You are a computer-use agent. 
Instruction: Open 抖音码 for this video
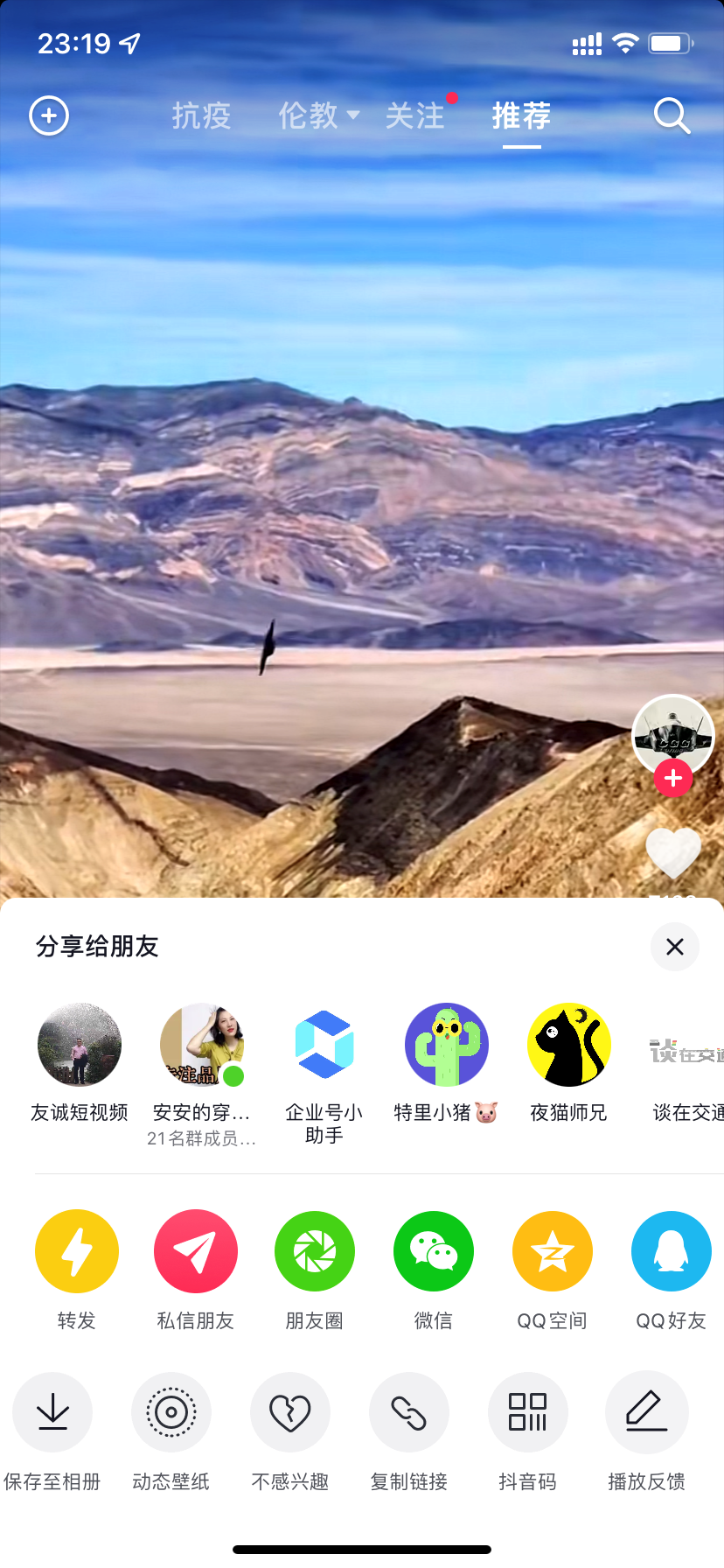528,1412
